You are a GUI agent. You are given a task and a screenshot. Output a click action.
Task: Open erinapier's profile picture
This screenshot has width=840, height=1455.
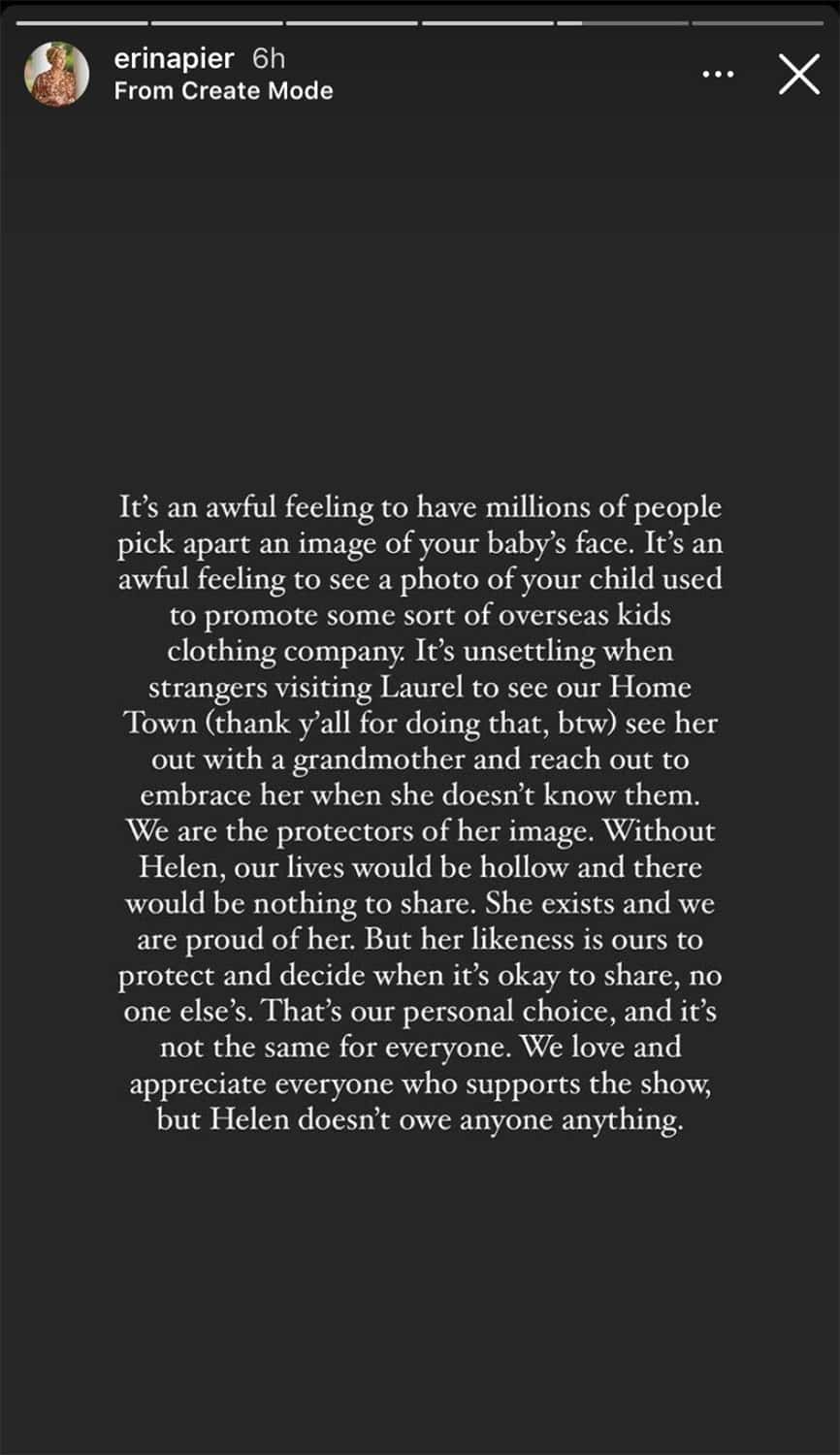57,74
